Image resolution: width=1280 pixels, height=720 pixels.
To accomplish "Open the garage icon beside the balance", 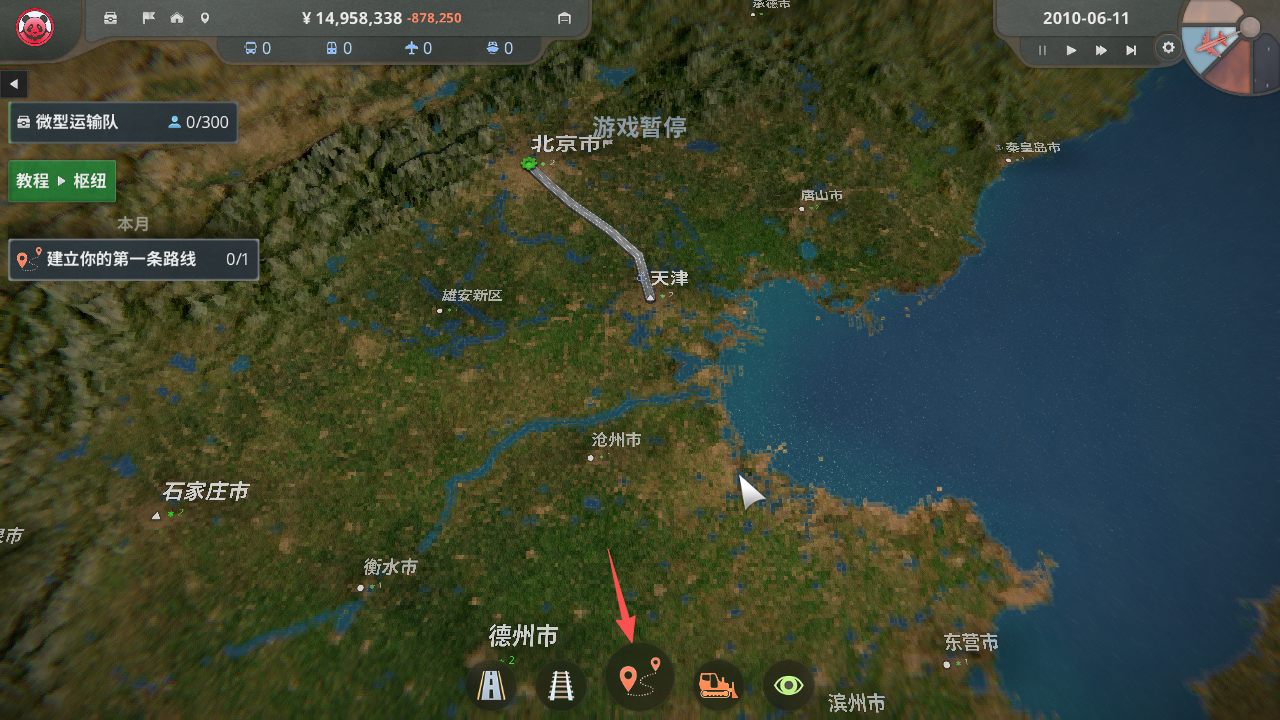I will pos(564,18).
